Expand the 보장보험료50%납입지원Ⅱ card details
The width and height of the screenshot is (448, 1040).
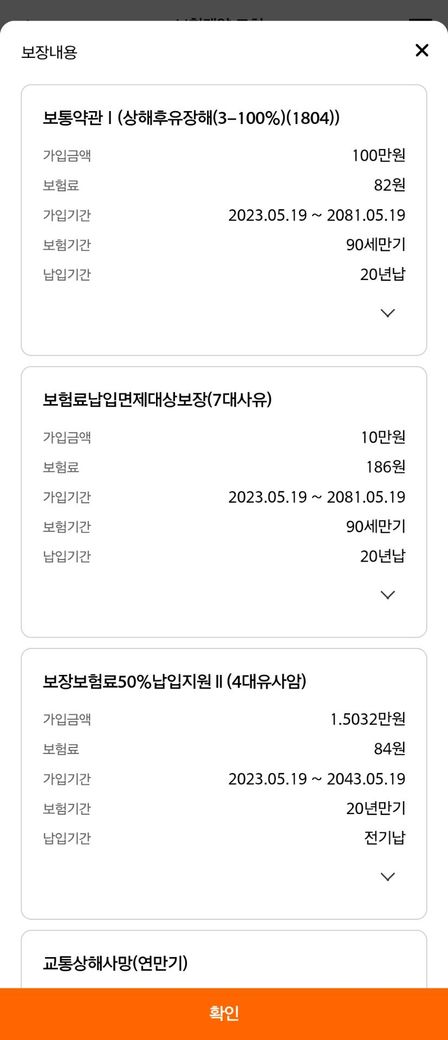388,877
